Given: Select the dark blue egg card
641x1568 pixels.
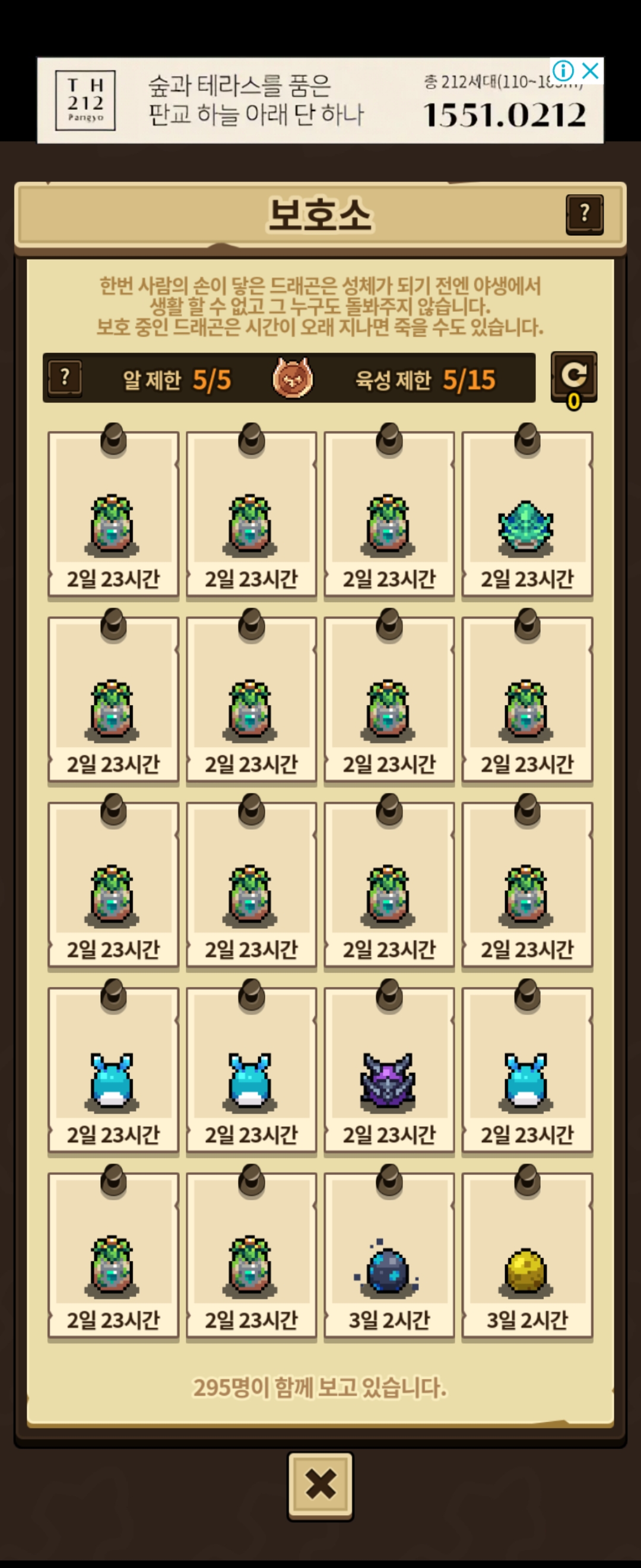Looking at the screenshot, I should click(x=389, y=1256).
